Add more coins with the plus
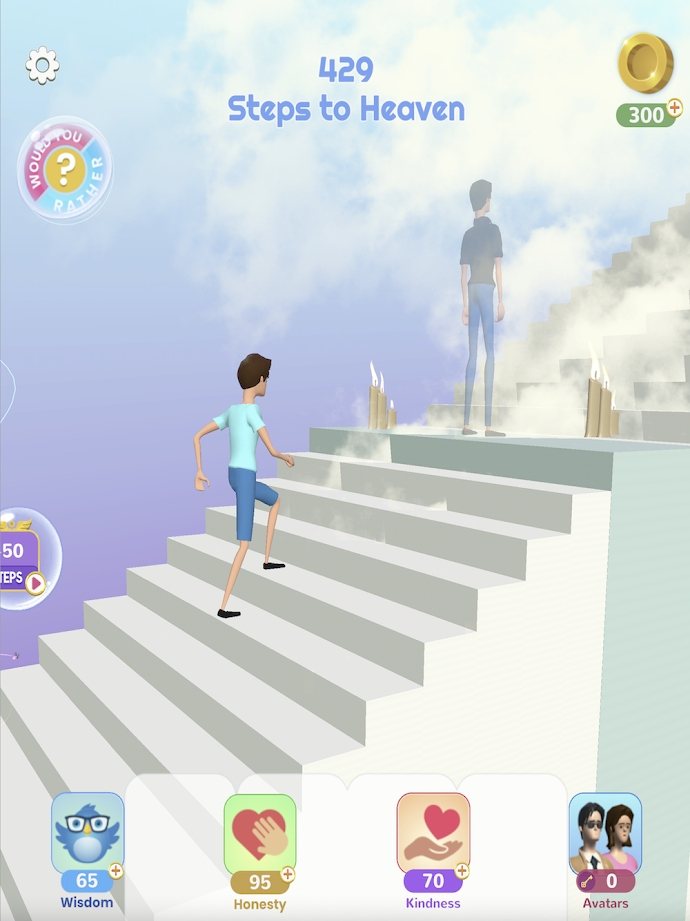Viewport: 690px width, 921px height. click(675, 107)
